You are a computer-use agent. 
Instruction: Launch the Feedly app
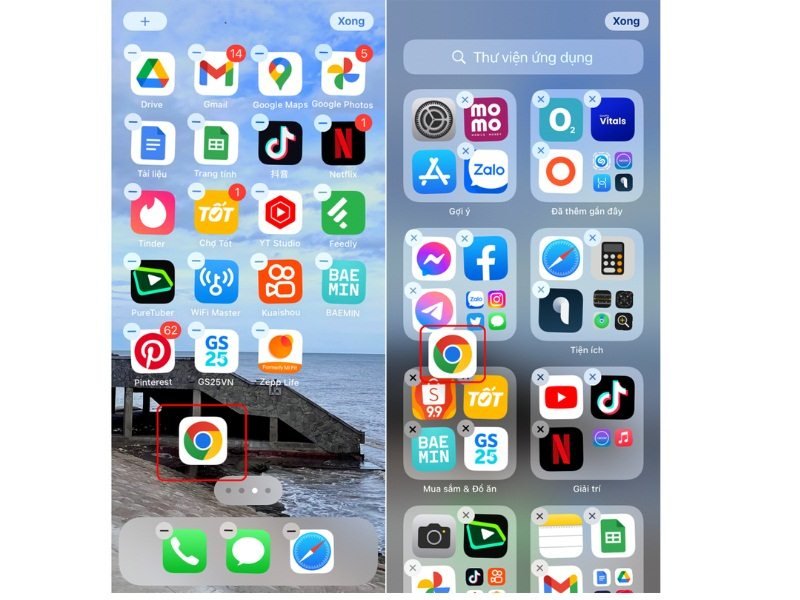343,212
